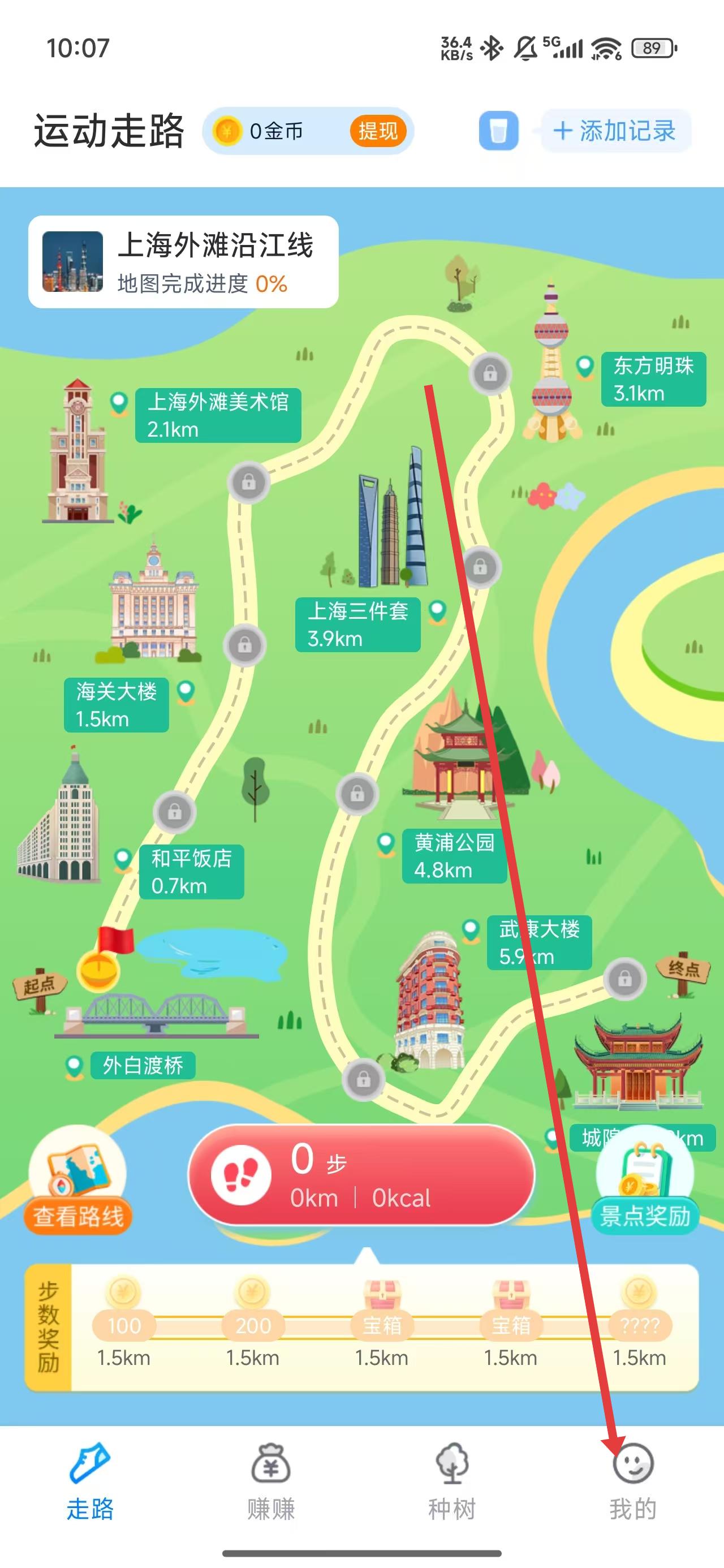The width and height of the screenshot is (724, 1568).
Task: Open the water cup icon
Action: coord(498,131)
